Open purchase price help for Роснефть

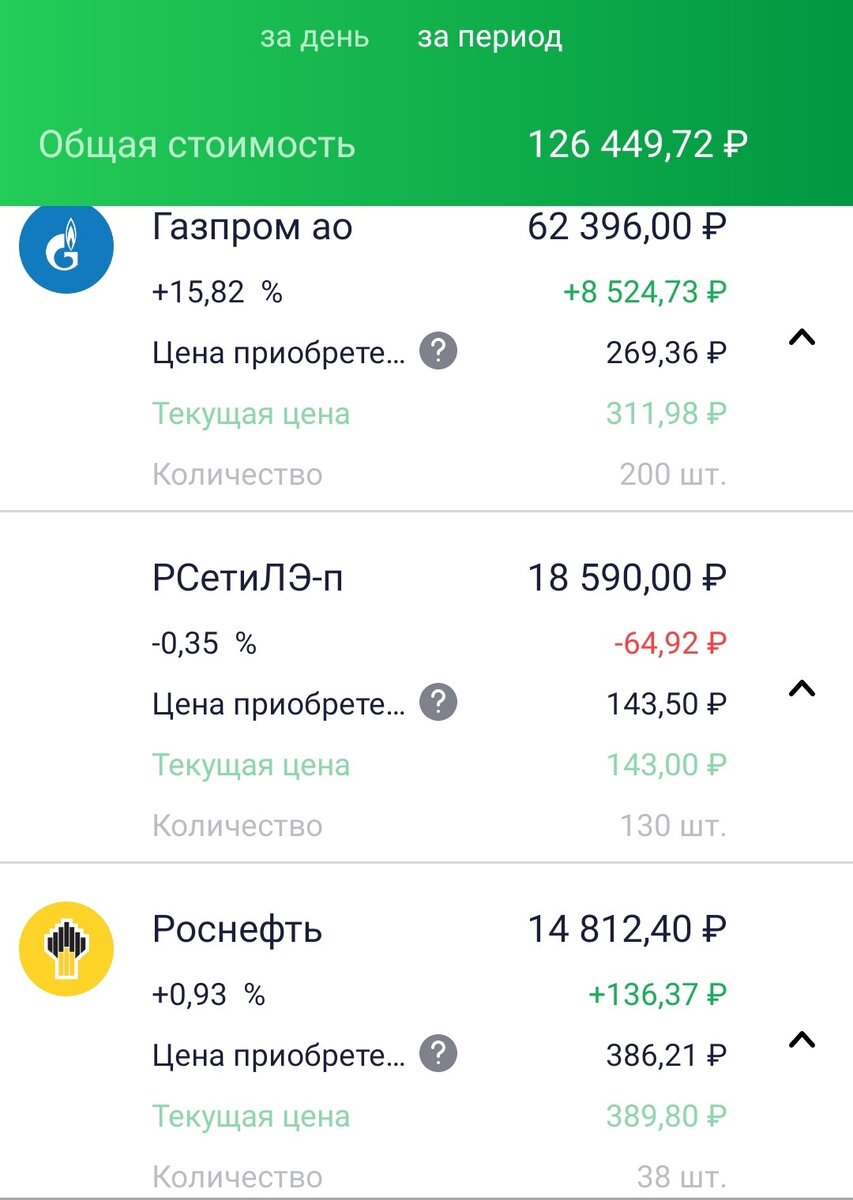[438, 1054]
